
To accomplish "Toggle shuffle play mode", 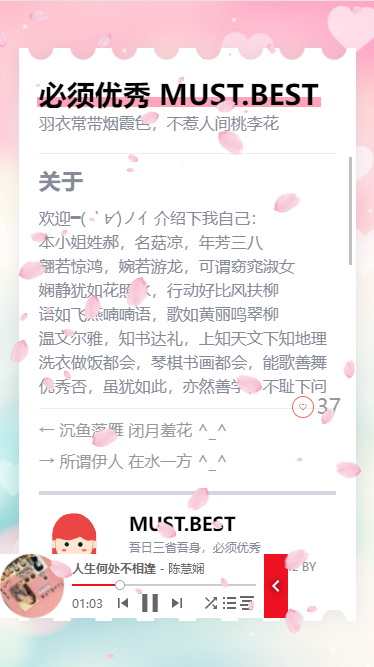I will [211, 603].
